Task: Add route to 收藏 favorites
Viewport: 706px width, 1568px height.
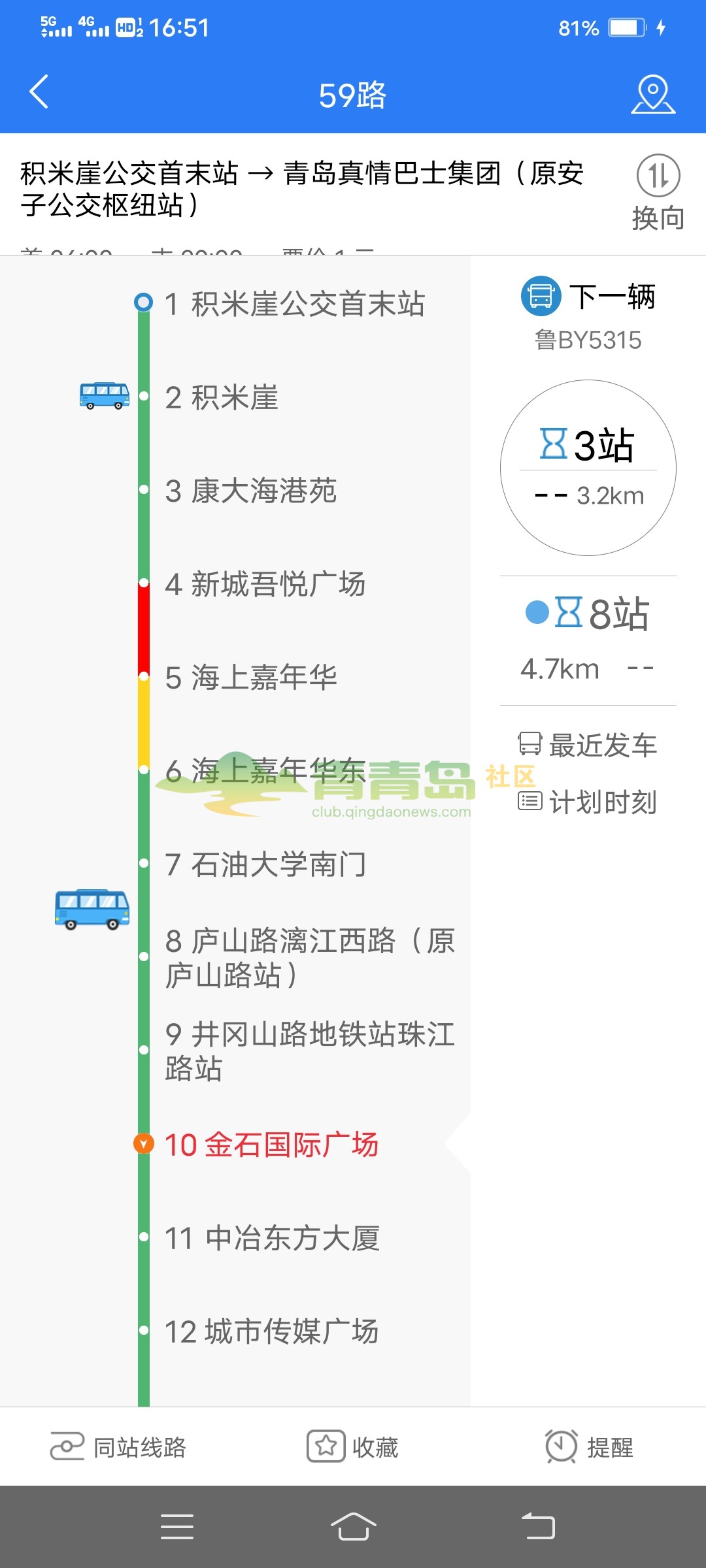Action: pos(353,1447)
